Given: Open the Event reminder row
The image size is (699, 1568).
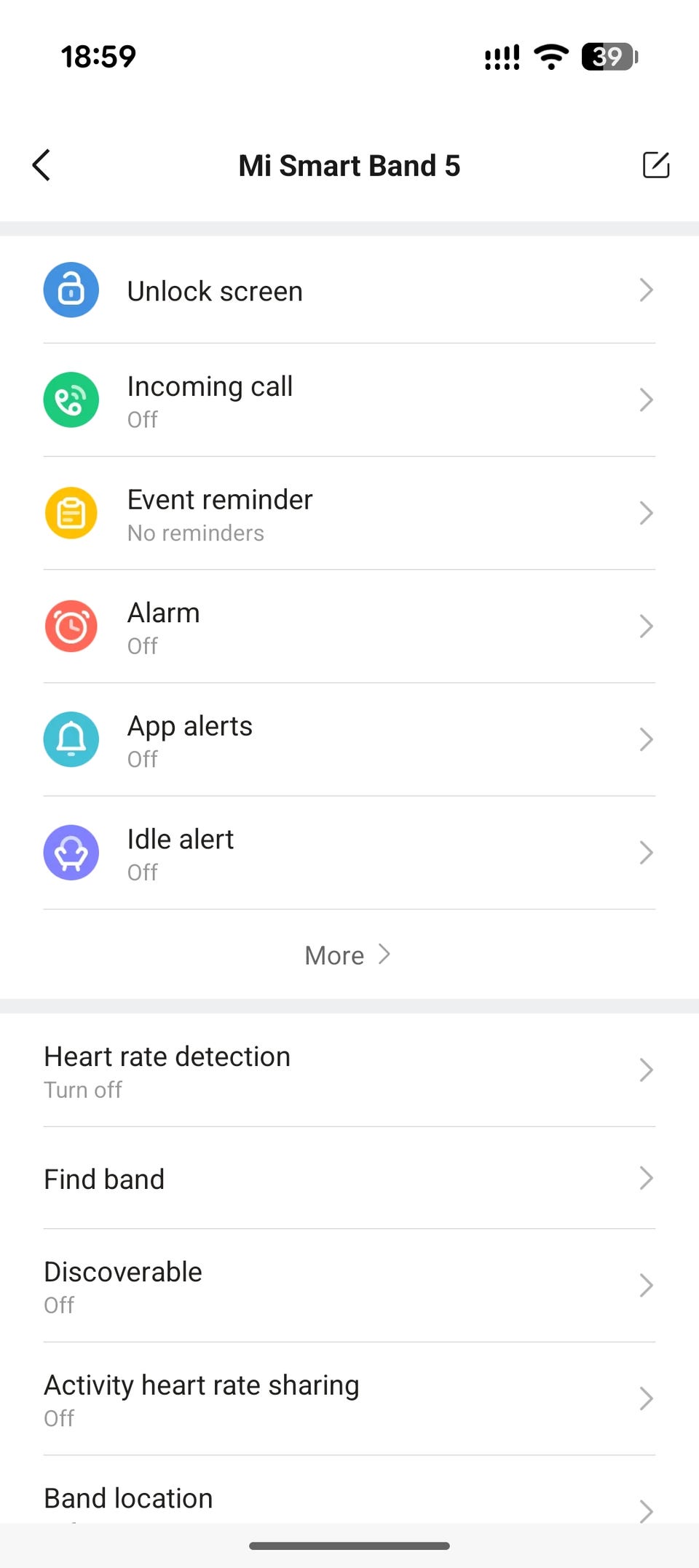Looking at the screenshot, I should 349,514.
